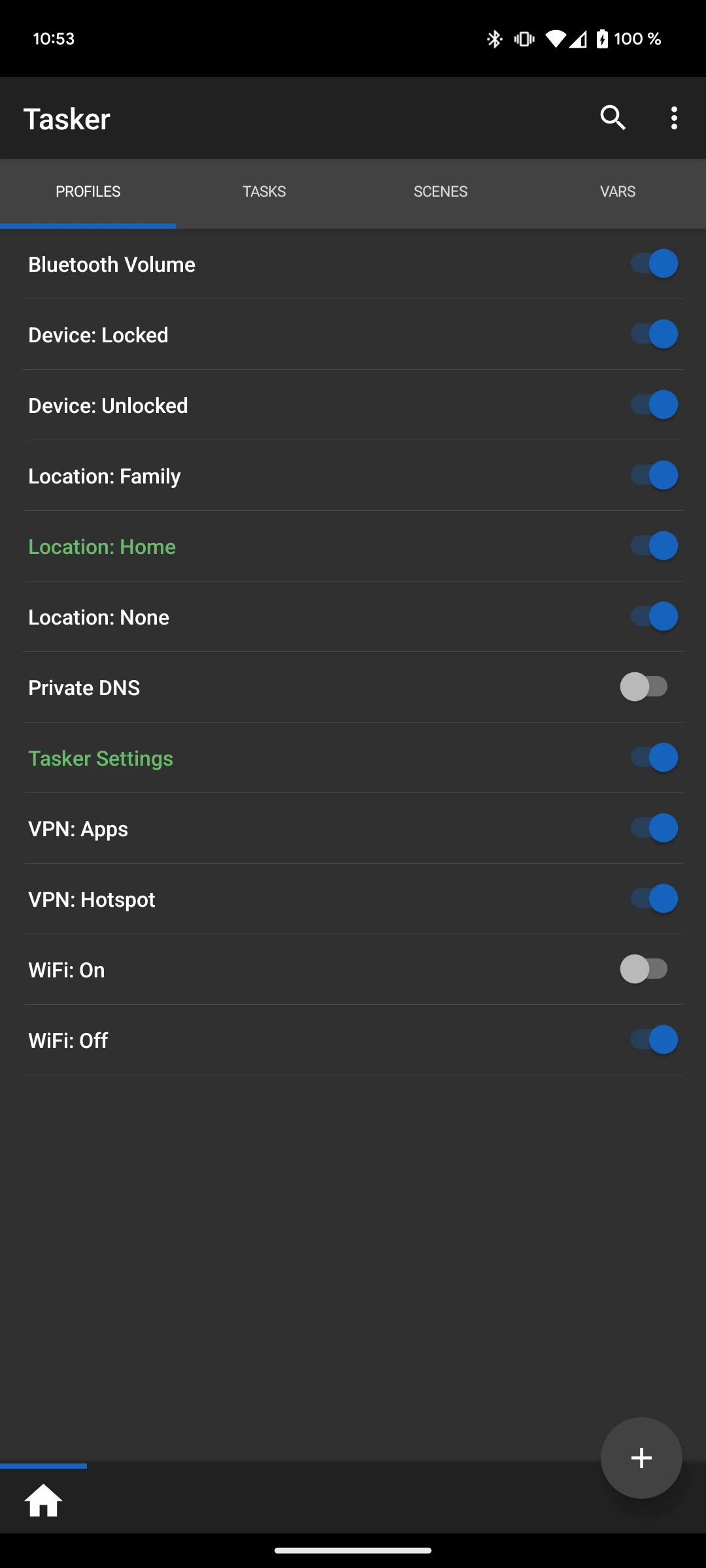Select the Profiles tab
Image resolution: width=706 pixels, height=1568 pixels.
(x=88, y=191)
